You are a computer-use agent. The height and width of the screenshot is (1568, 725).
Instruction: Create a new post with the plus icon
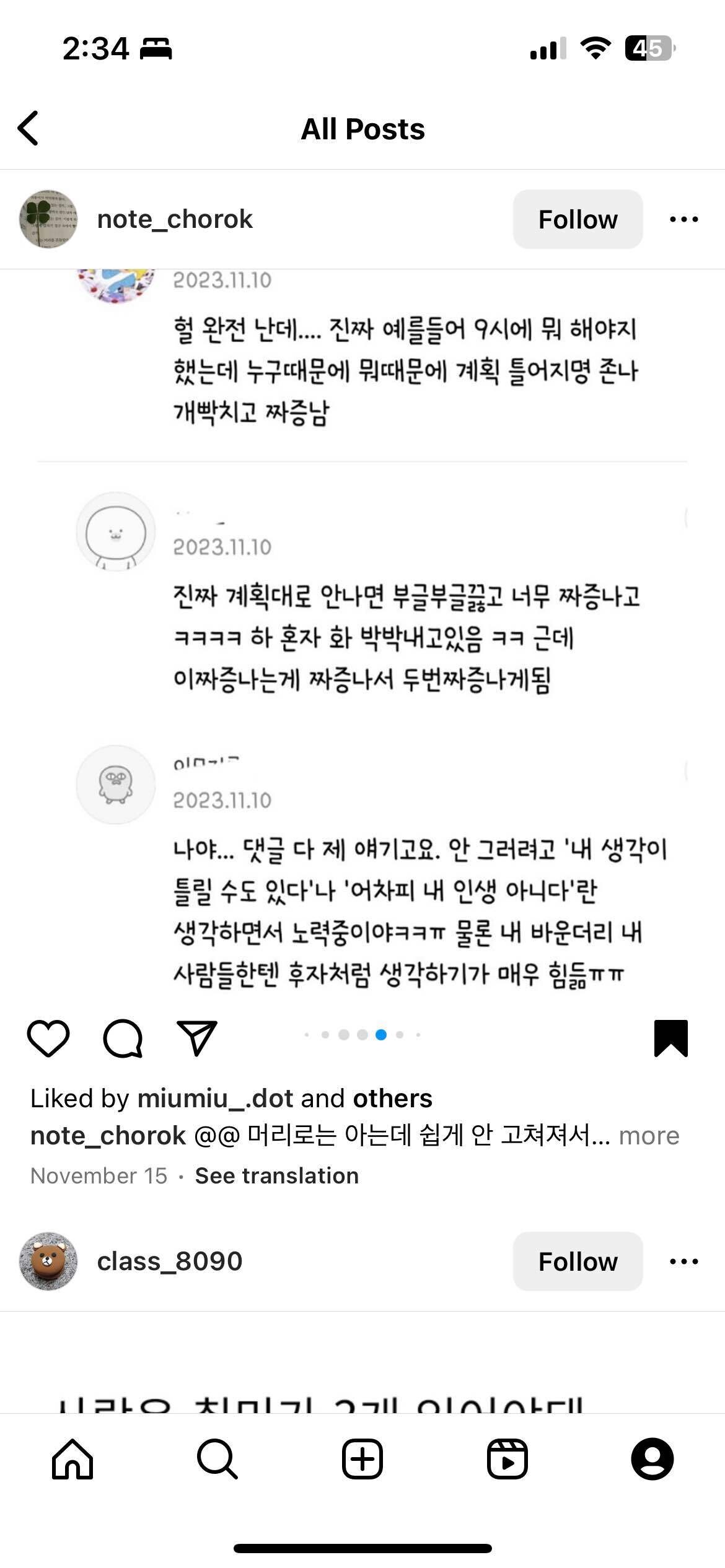click(362, 1458)
